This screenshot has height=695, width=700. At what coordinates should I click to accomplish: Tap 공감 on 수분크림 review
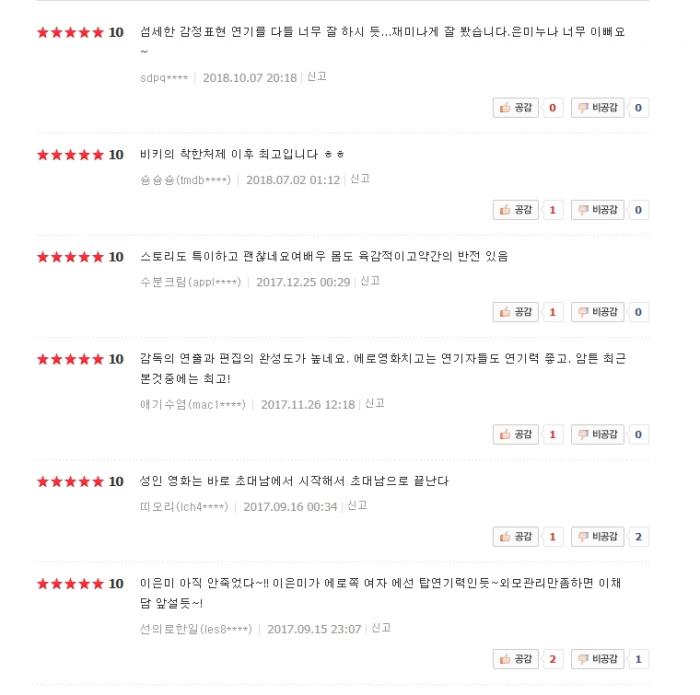coord(516,312)
